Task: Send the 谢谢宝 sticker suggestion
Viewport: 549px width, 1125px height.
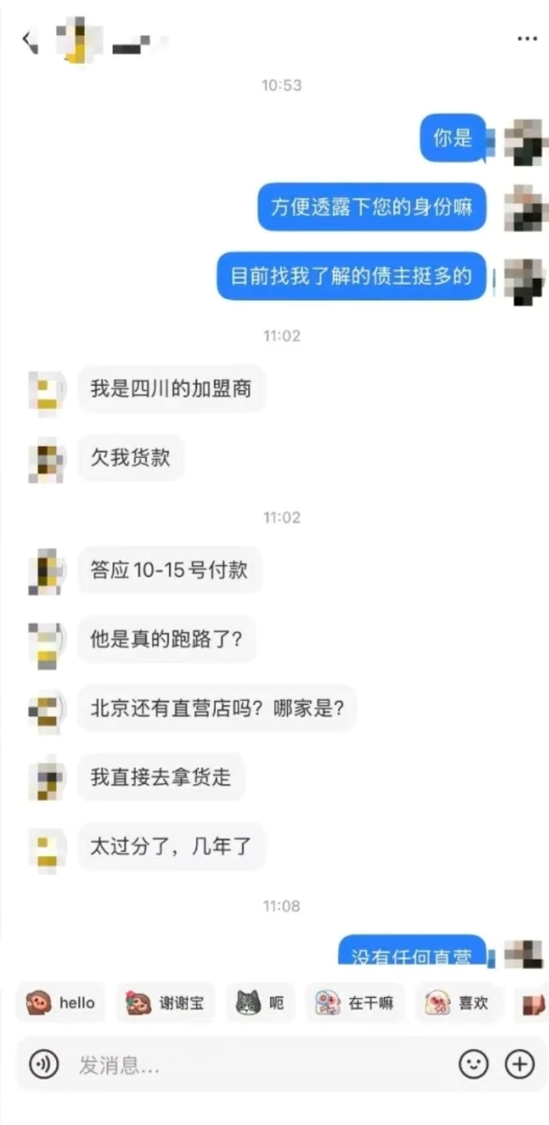Action: (x=165, y=1002)
